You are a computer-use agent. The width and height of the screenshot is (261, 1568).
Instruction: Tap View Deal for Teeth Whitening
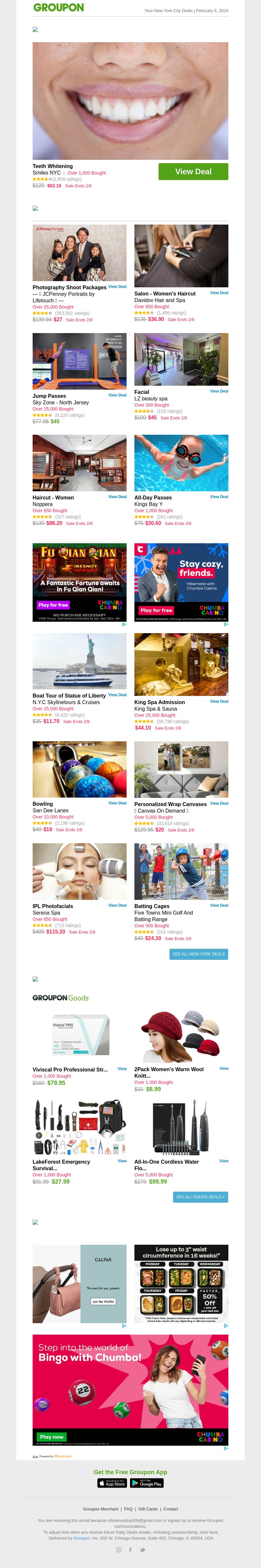click(x=193, y=172)
